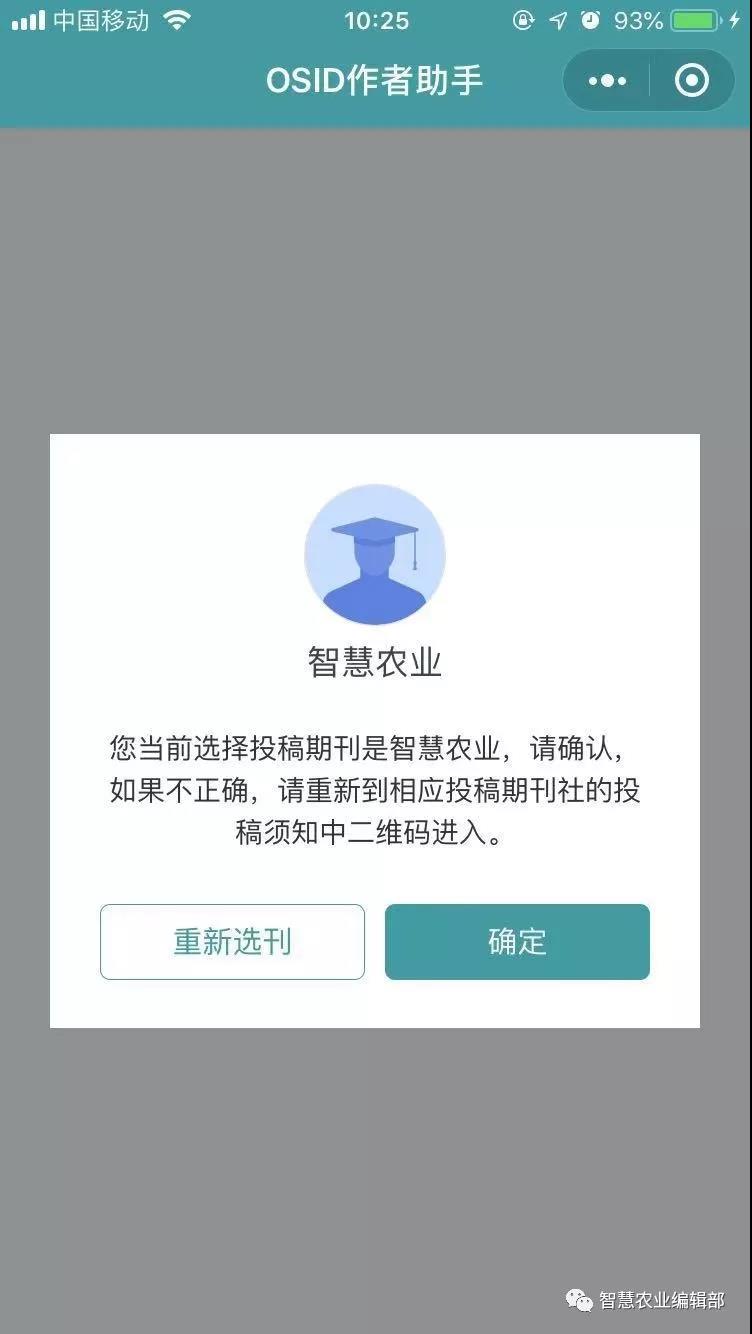
Task: Tap 重新选刊 to reselect journal
Action: 232,942
